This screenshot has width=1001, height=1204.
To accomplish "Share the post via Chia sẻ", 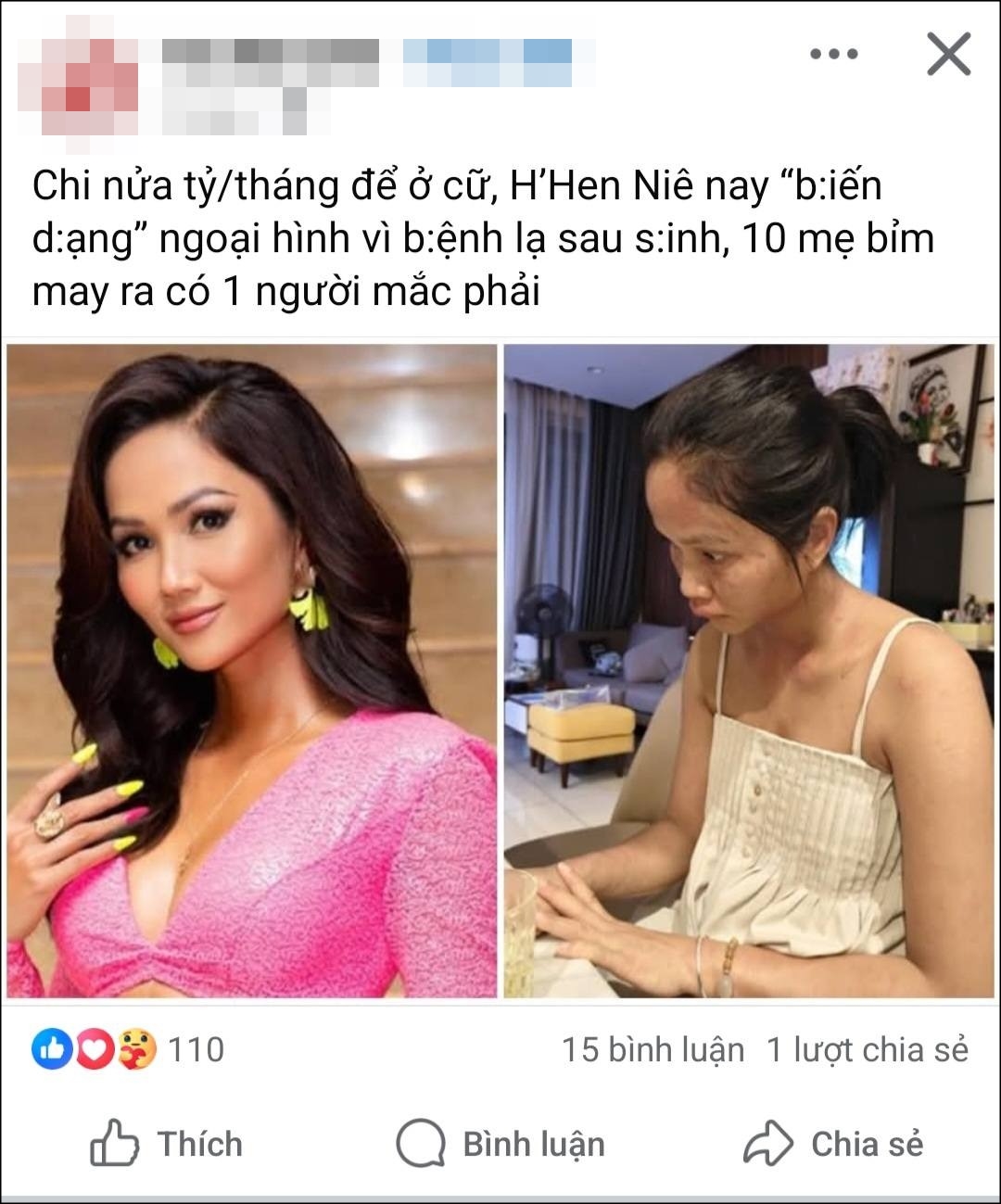I will (833, 1144).
